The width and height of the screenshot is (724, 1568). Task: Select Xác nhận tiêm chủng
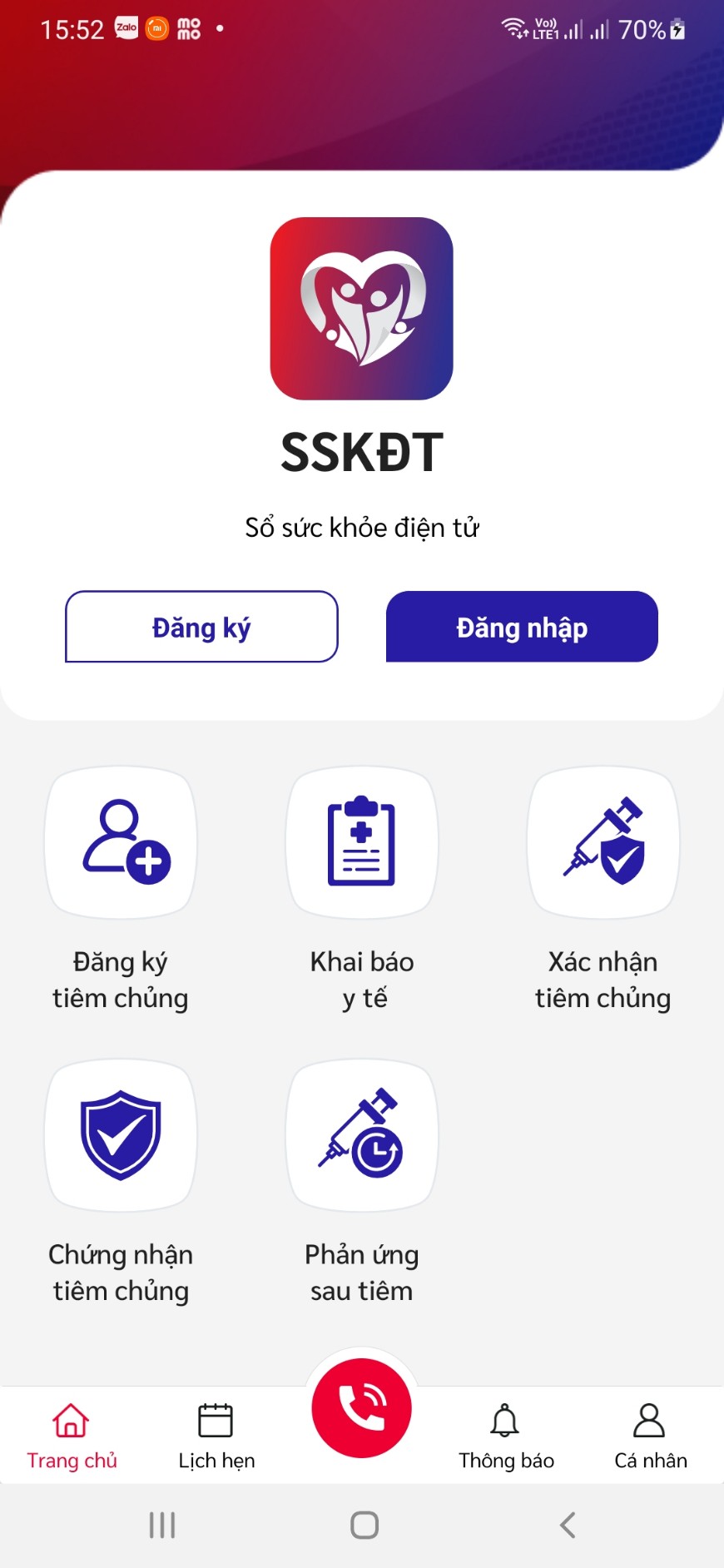pyautogui.click(x=603, y=842)
